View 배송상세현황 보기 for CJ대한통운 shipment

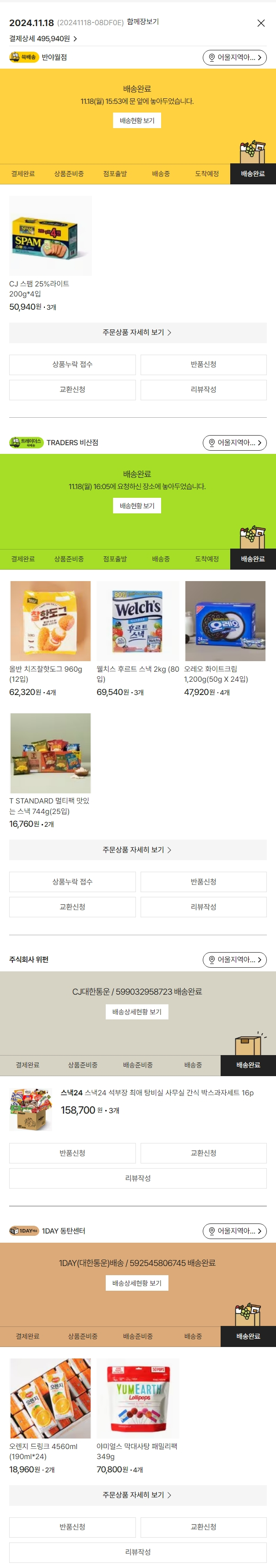pos(137,1012)
